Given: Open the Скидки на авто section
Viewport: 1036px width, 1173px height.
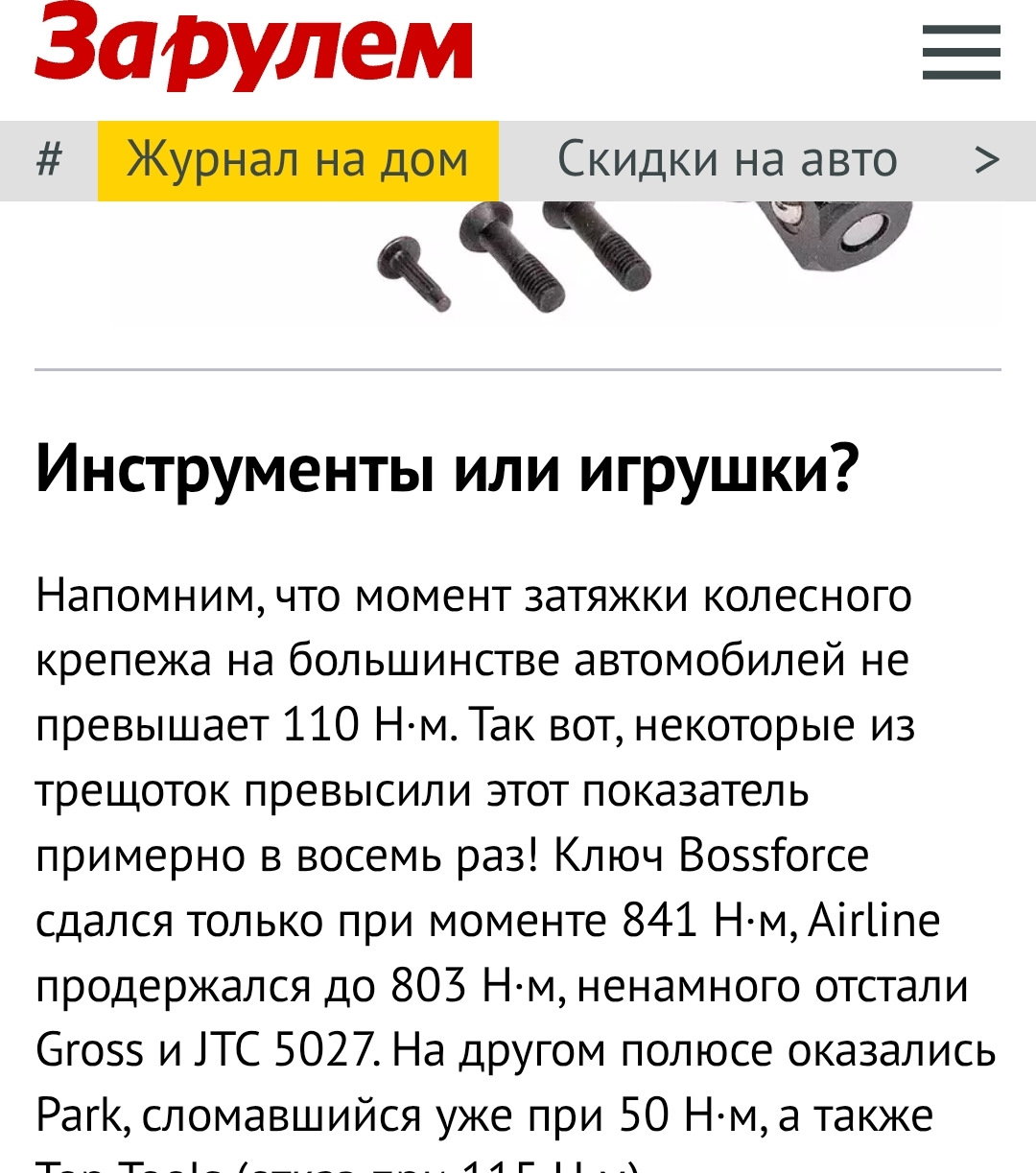Looking at the screenshot, I should click(727, 160).
